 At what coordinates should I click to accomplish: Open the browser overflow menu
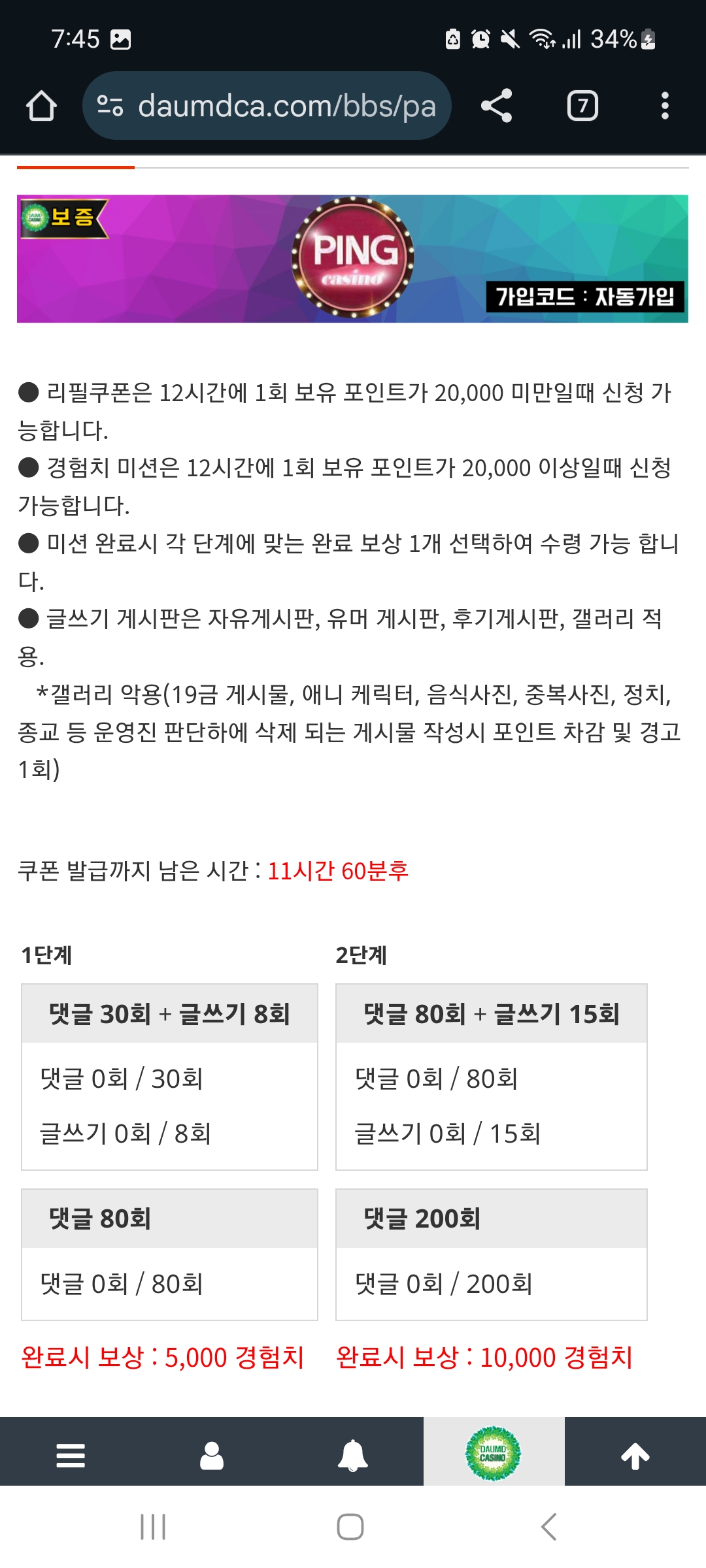(x=665, y=106)
